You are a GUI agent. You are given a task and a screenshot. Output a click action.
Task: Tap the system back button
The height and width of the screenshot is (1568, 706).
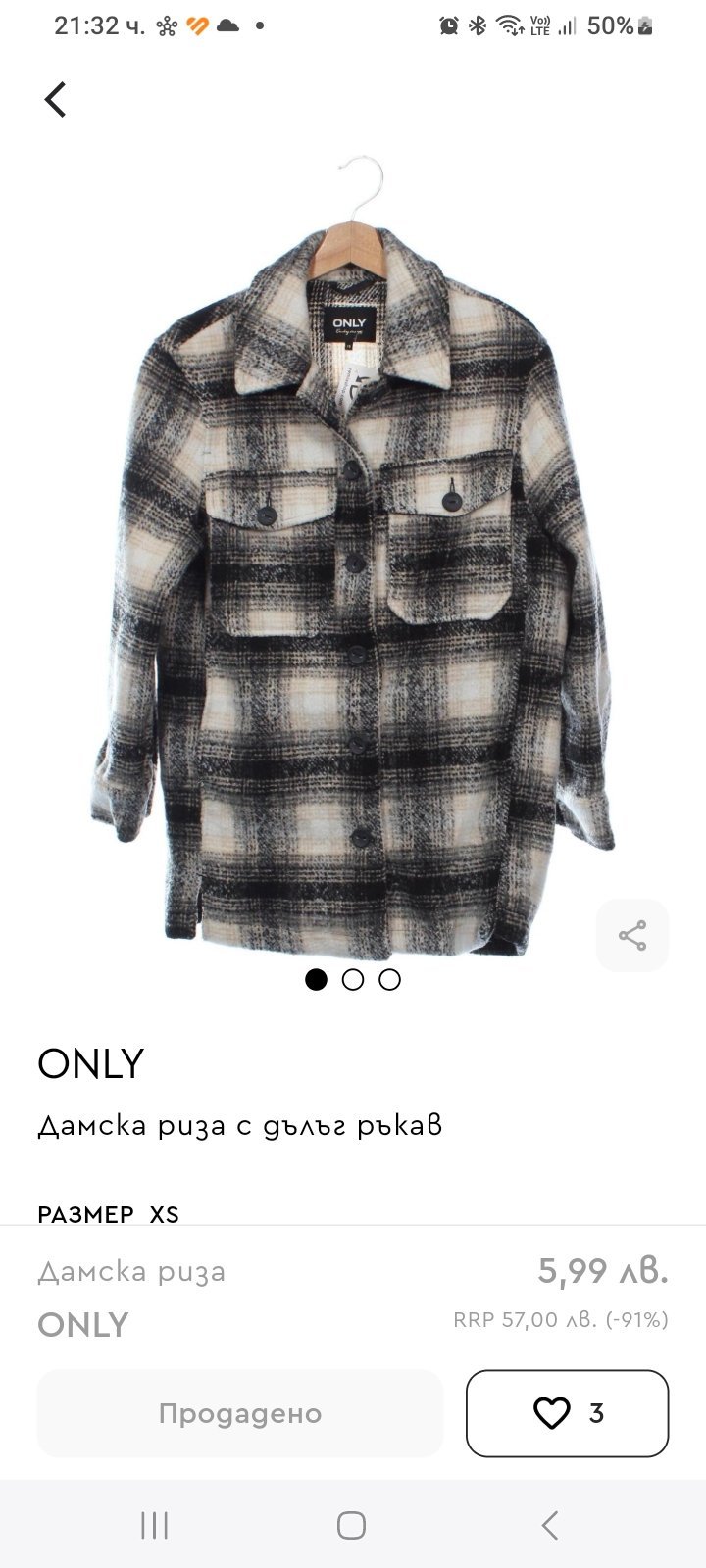pyautogui.click(x=550, y=1525)
